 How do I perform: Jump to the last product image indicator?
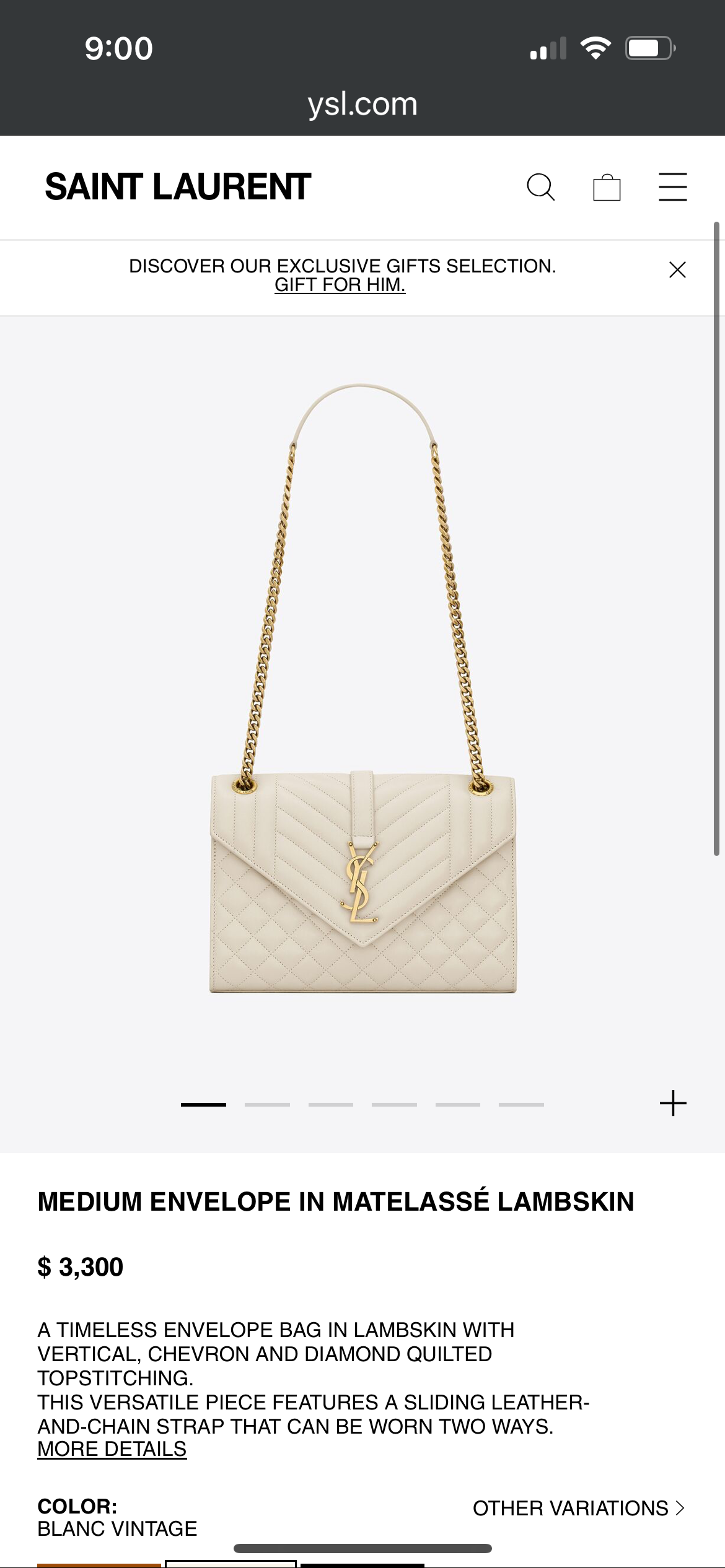pyautogui.click(x=521, y=1104)
